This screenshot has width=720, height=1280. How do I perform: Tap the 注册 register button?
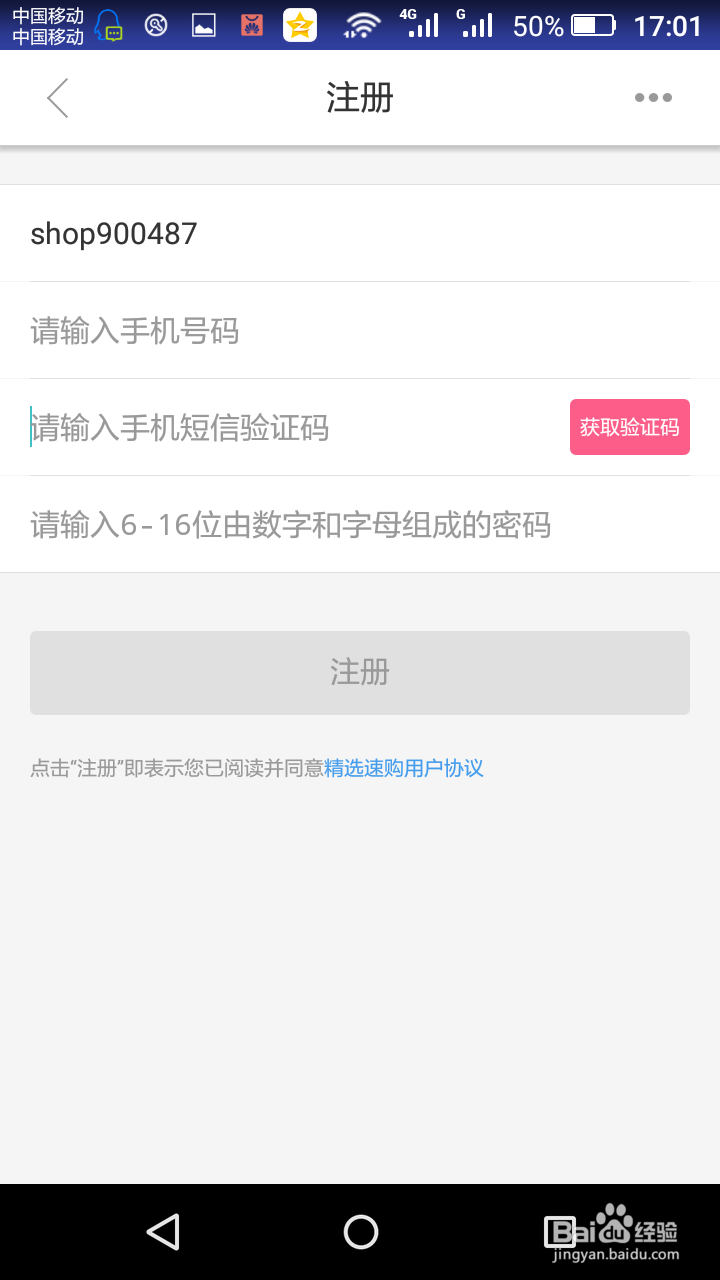[x=360, y=672]
